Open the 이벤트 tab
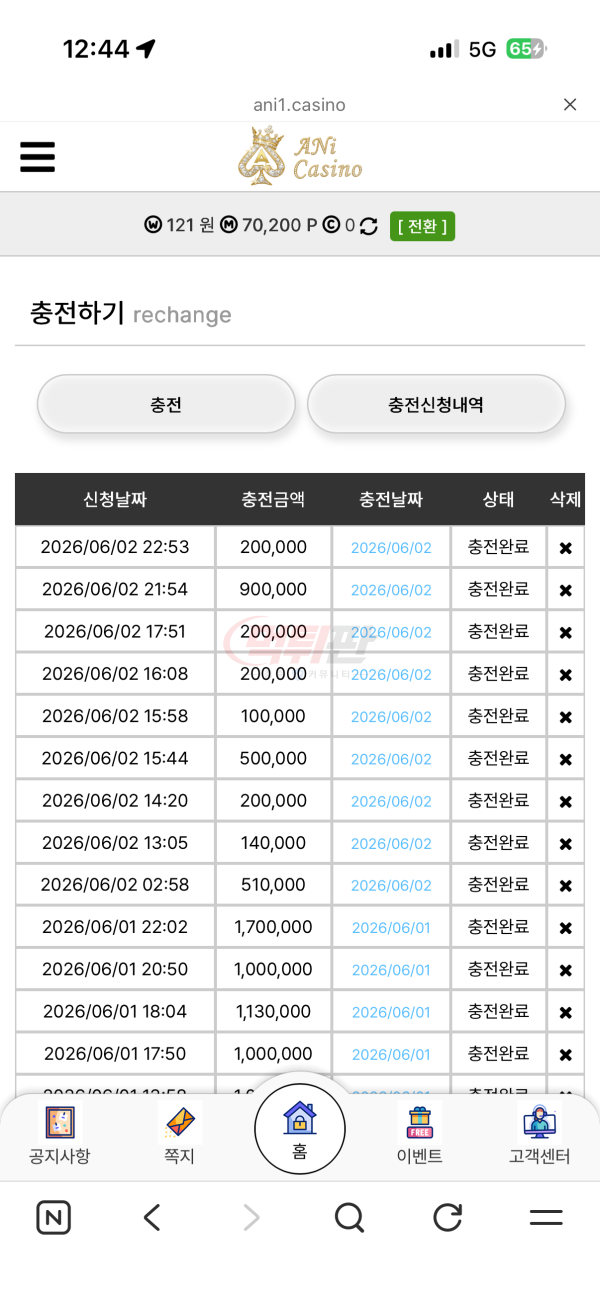Screen dimensions: 600x1304 click(419, 1135)
